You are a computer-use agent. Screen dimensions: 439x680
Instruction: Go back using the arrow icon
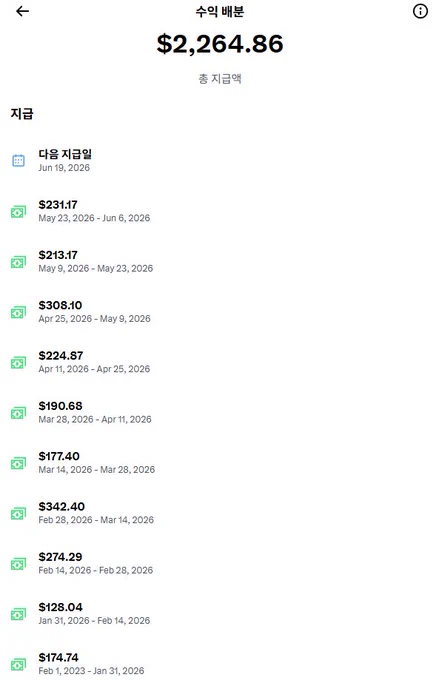(x=22, y=11)
